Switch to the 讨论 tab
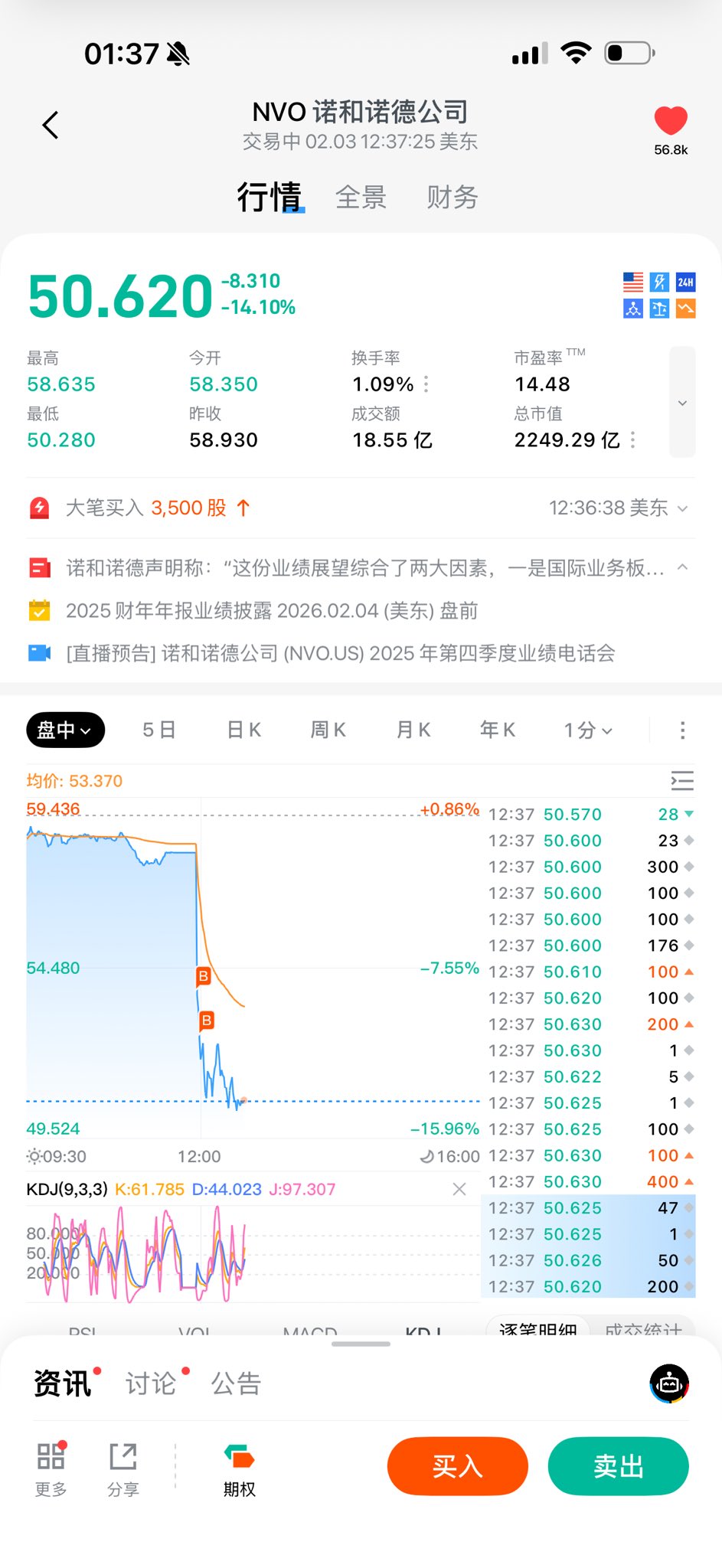This screenshot has width=722, height=1568. click(151, 1383)
